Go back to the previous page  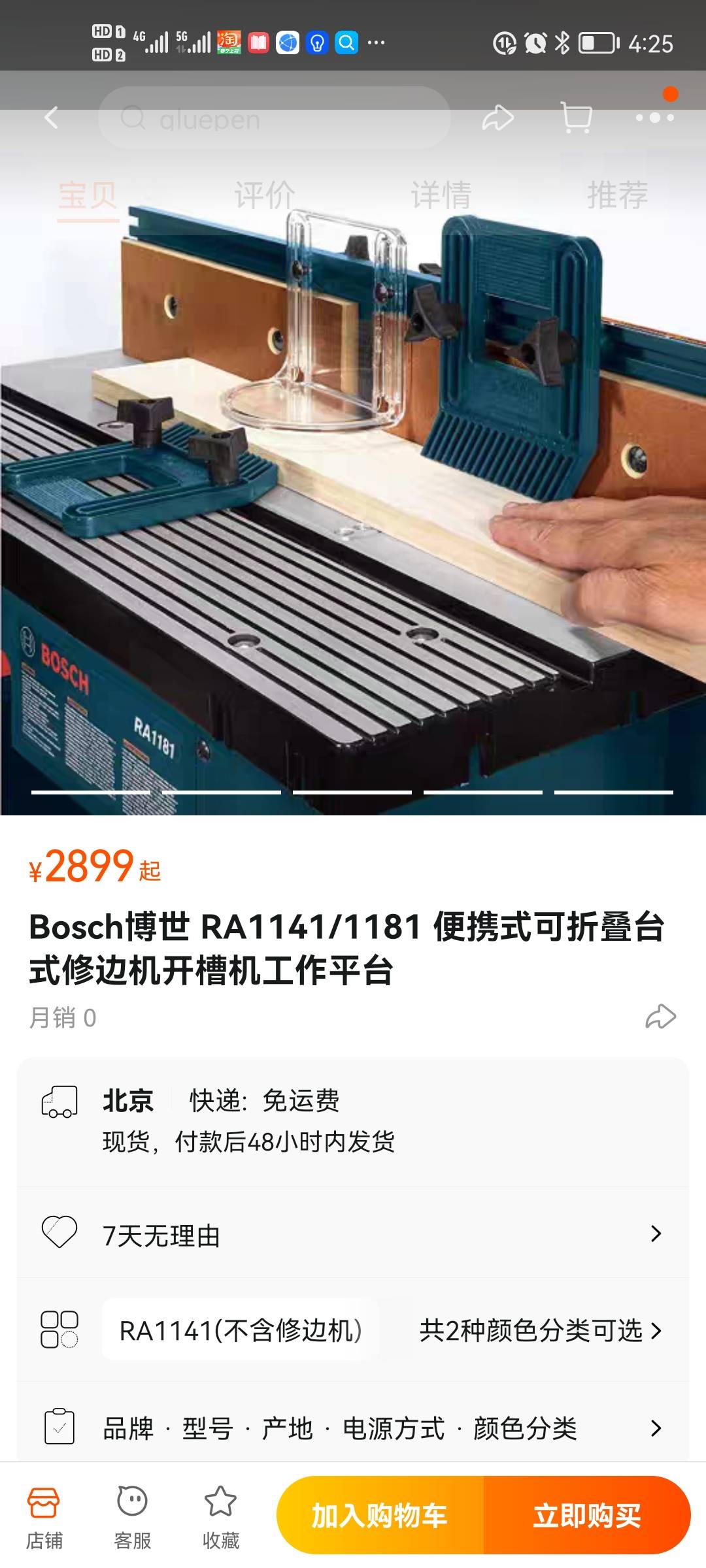(51, 118)
